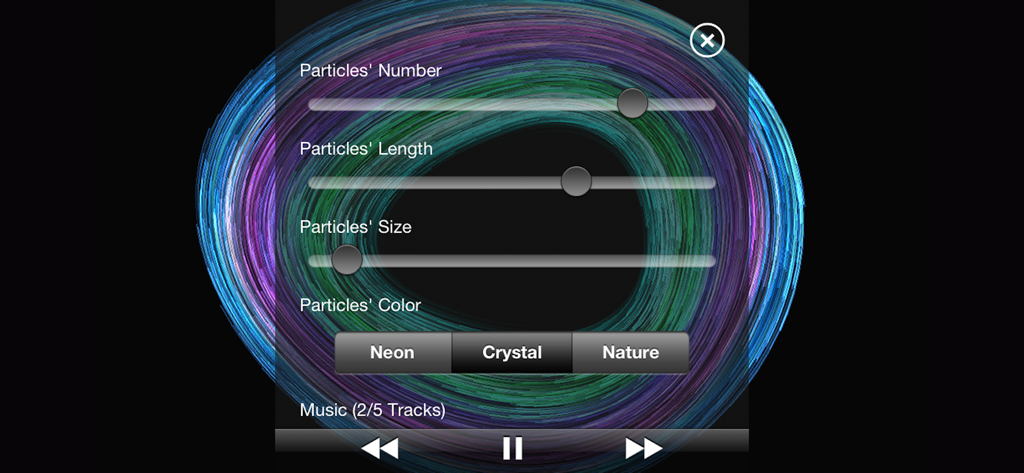Image resolution: width=1024 pixels, height=473 pixels.
Task: Choose the Crystal color option
Action: pyautogui.click(x=512, y=353)
